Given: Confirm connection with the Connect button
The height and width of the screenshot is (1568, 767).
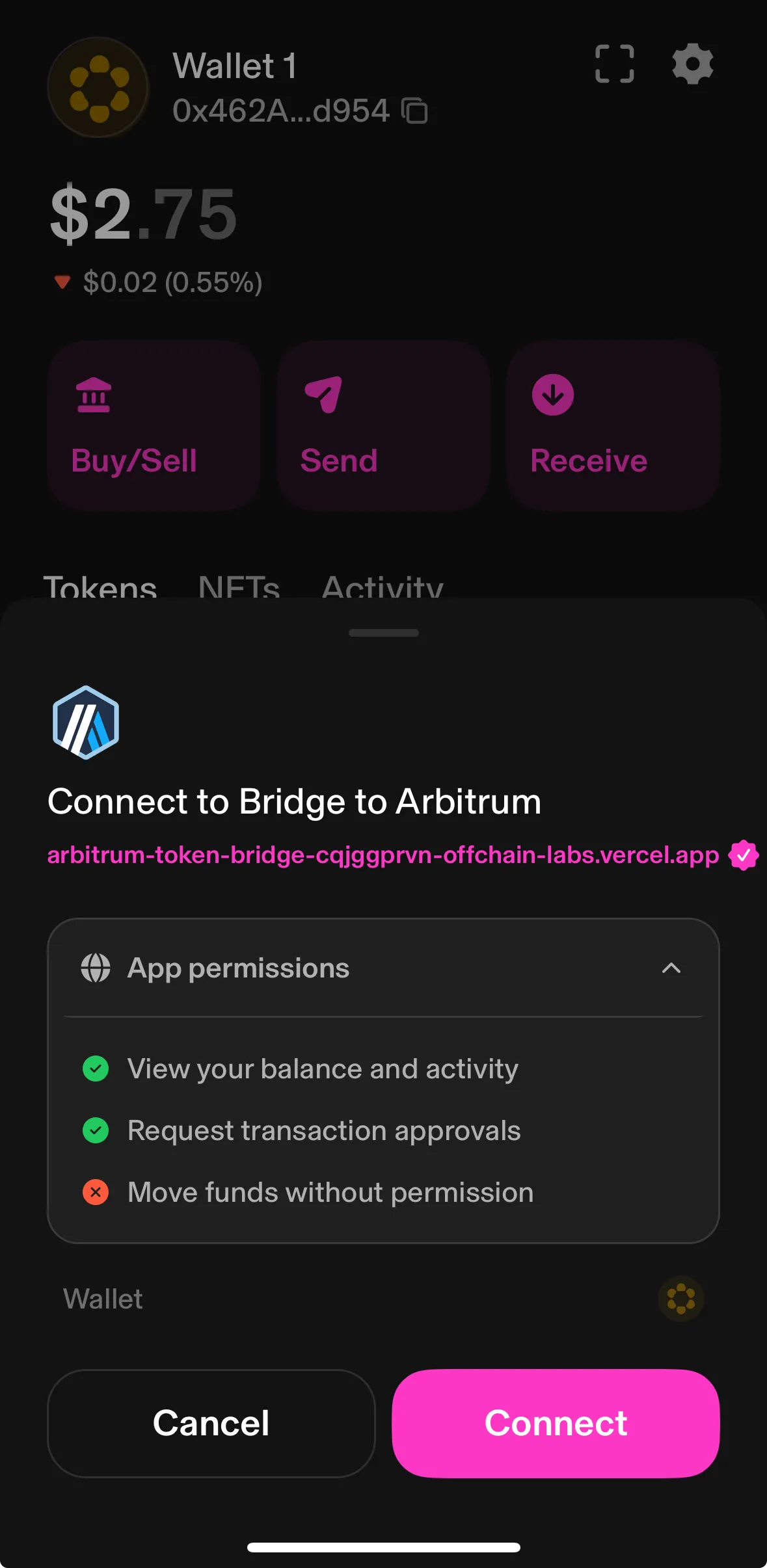Looking at the screenshot, I should [556, 1423].
